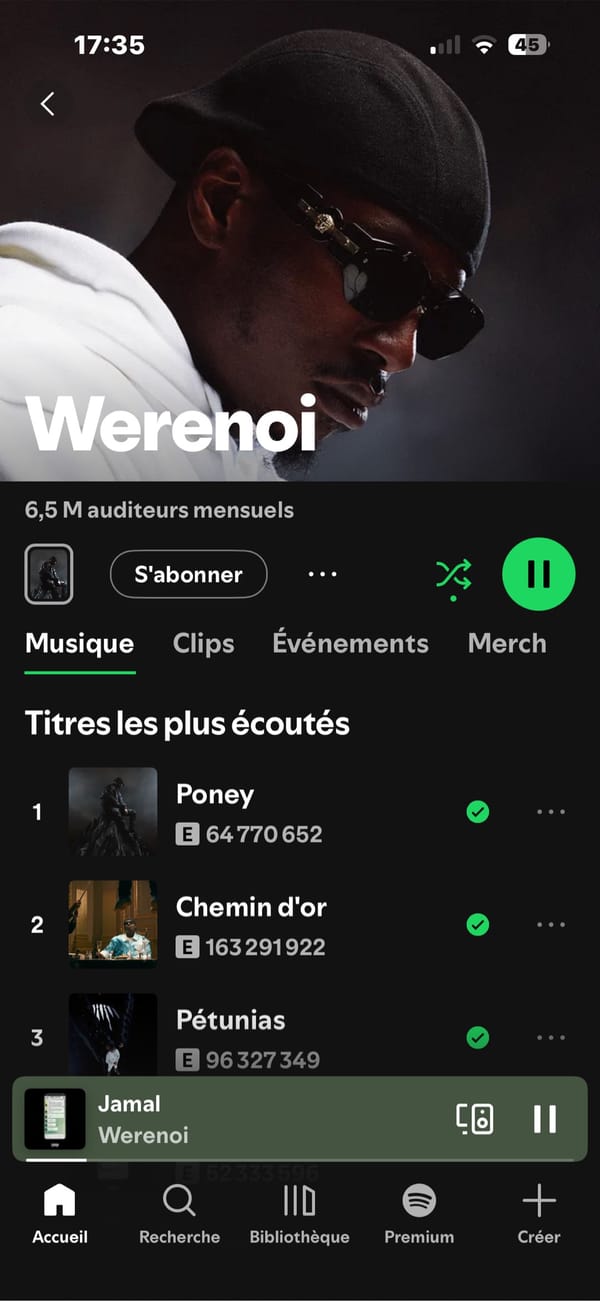Open the Bibliothèque tab
This screenshot has height=1301, width=600.
299,1214
